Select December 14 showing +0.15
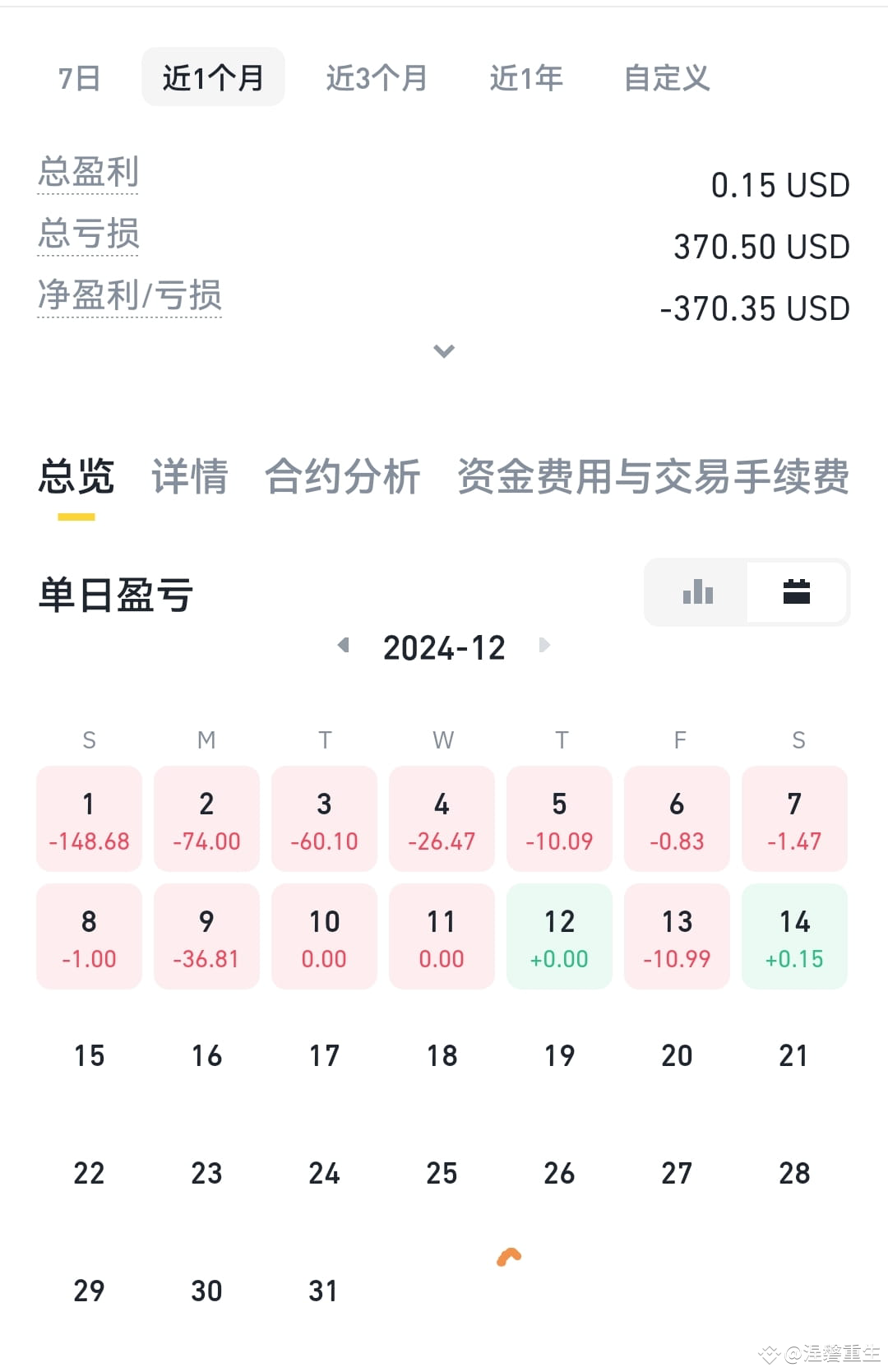This screenshot has width=888, height=1372. (x=794, y=936)
